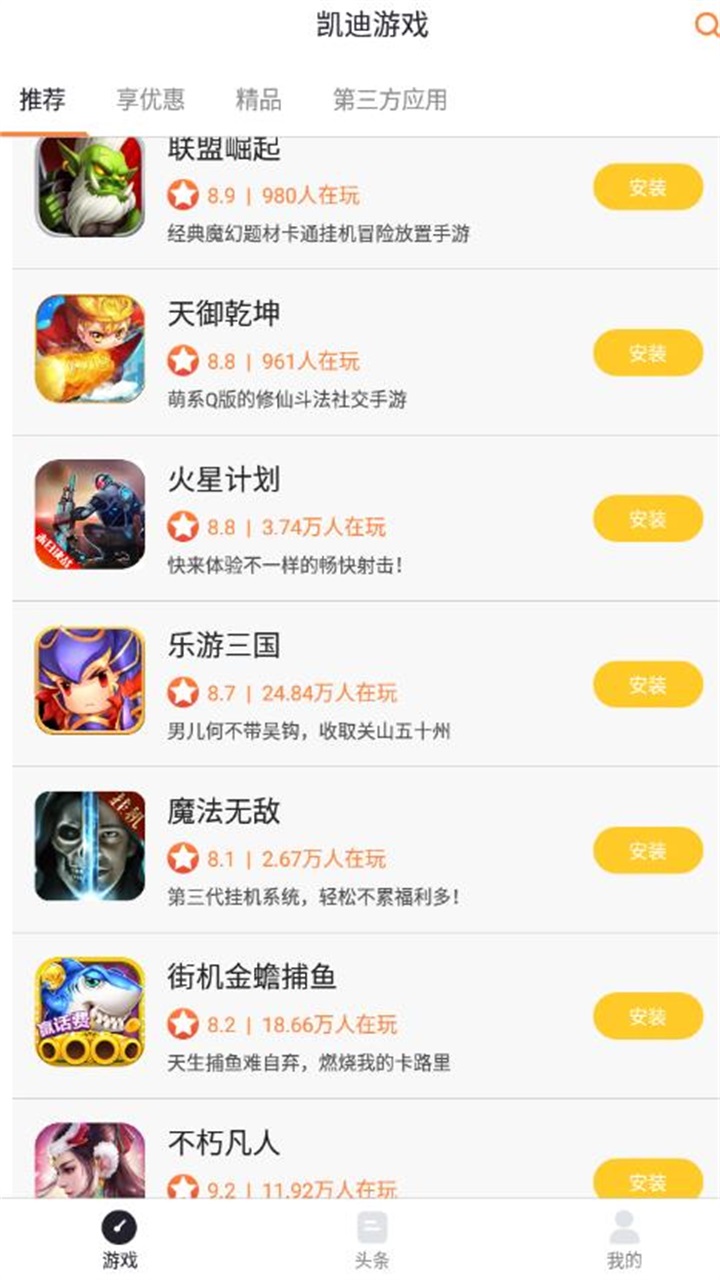Install the 联盟崛起 game
This screenshot has height=1280, width=720.
(647, 186)
